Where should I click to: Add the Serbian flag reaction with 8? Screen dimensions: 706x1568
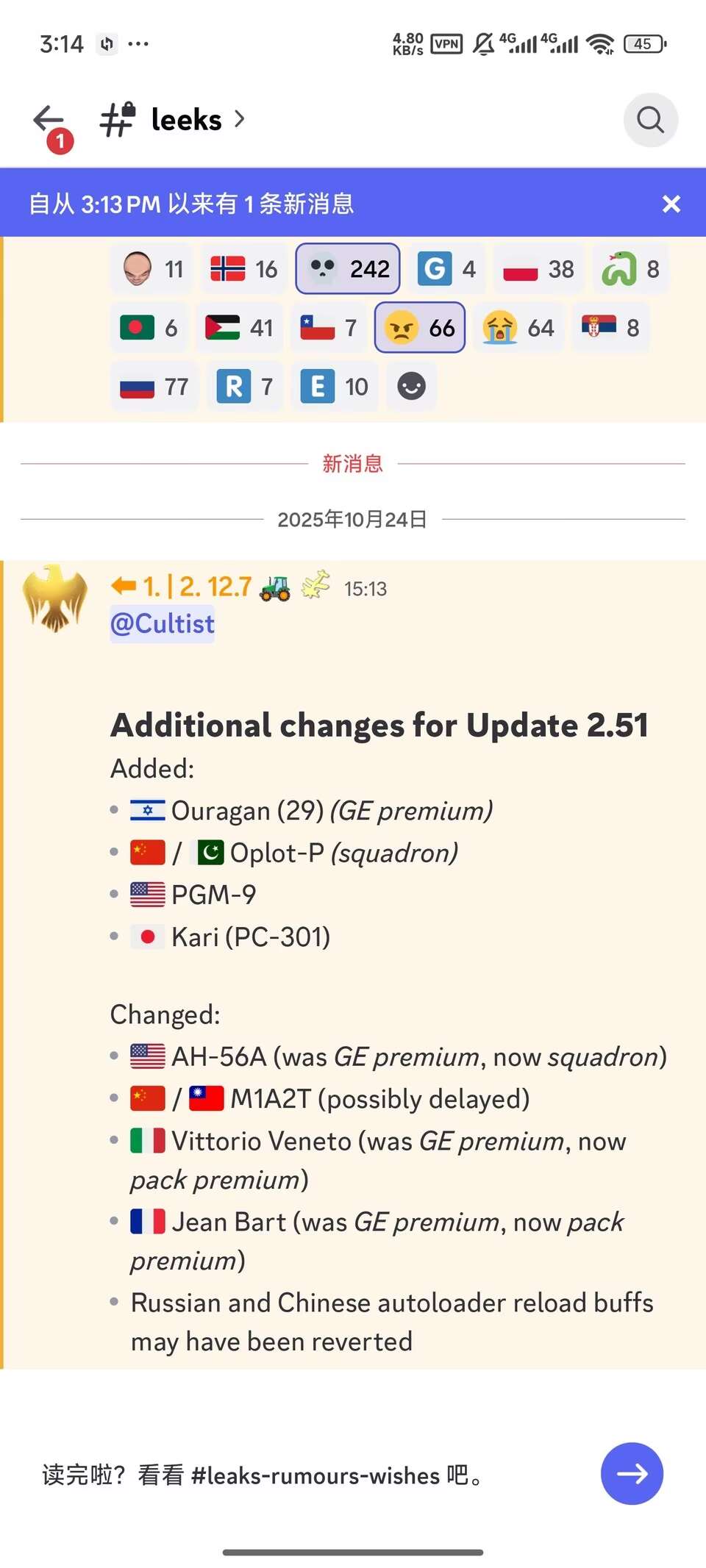pos(610,328)
